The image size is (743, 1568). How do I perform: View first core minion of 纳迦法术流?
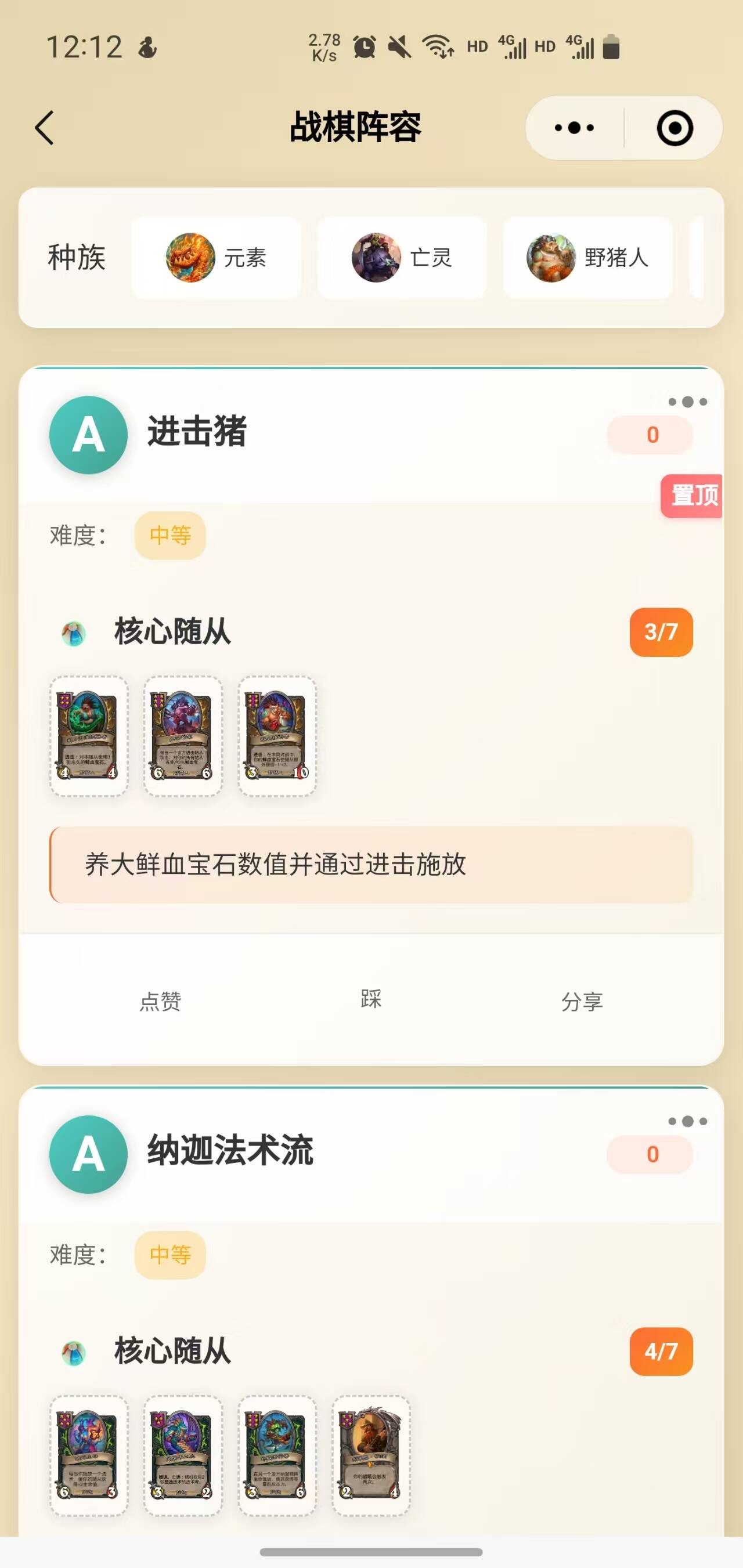[x=89, y=1455]
